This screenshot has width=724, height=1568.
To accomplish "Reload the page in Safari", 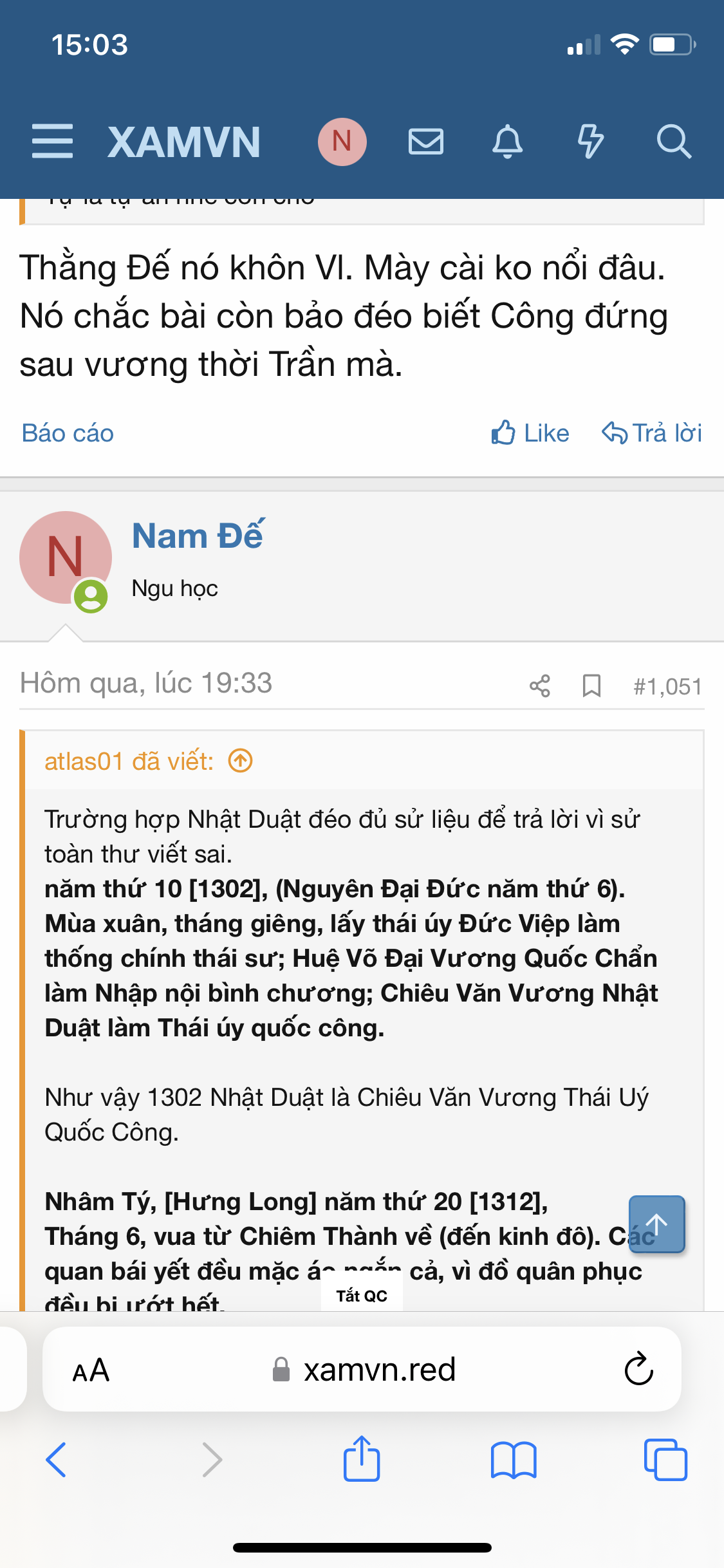I will [x=638, y=1369].
